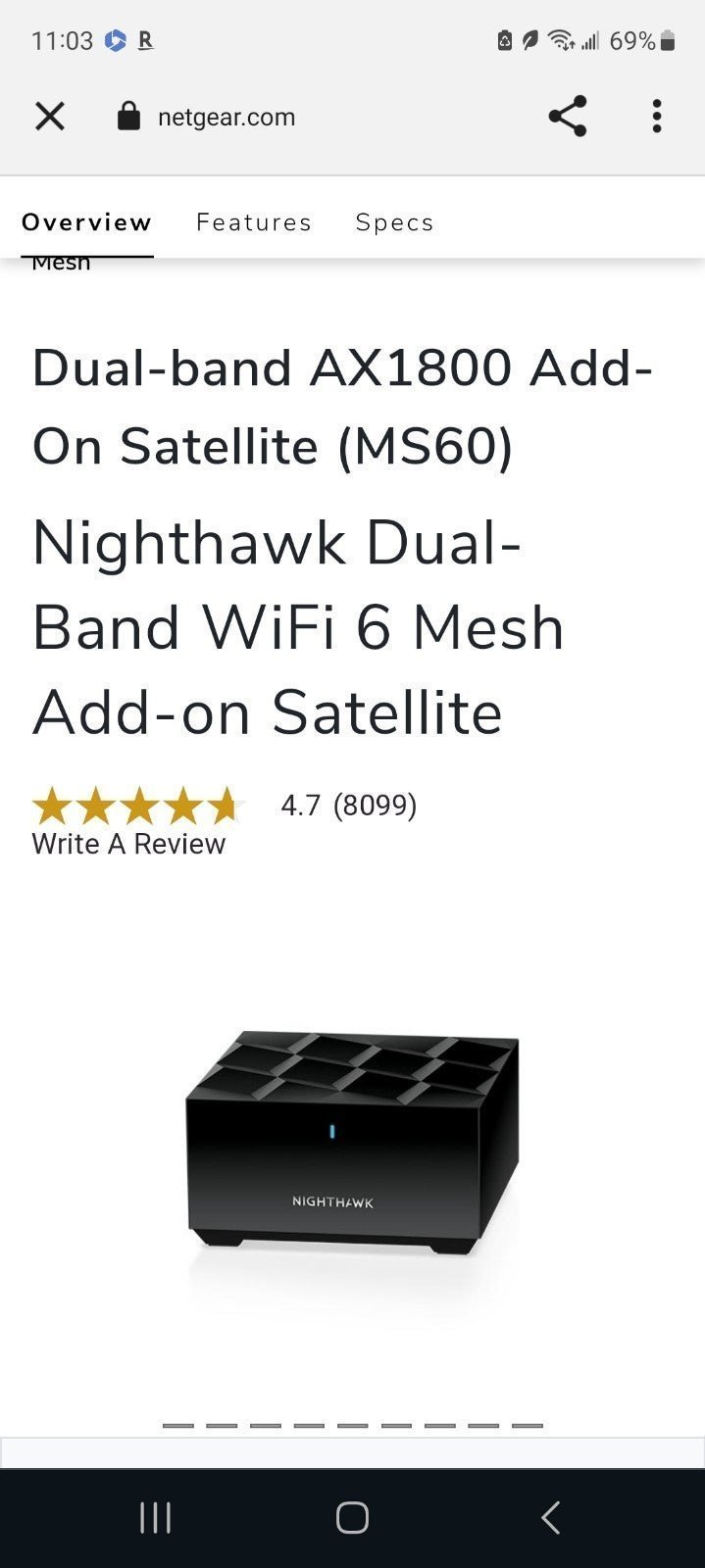Go back with system back button
This screenshot has width=705, height=1568.
coord(550,1518)
